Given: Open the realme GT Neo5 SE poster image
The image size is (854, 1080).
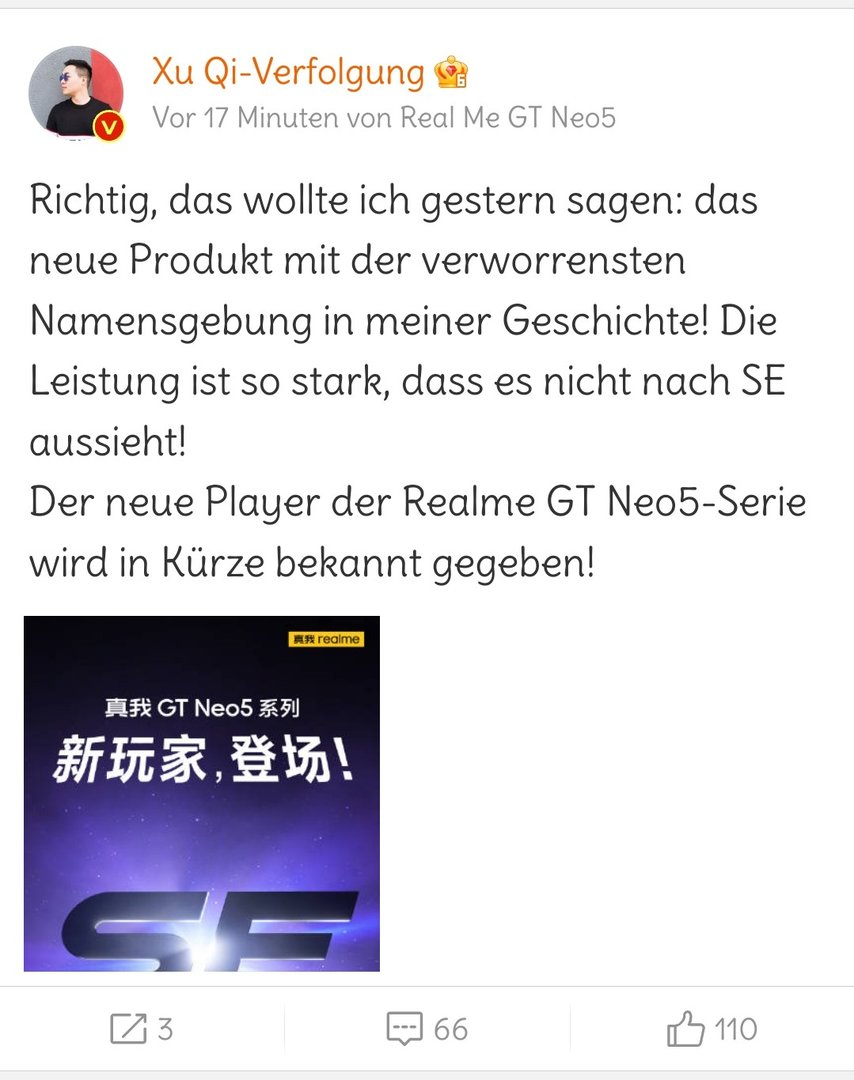Looking at the screenshot, I should click(x=201, y=793).
